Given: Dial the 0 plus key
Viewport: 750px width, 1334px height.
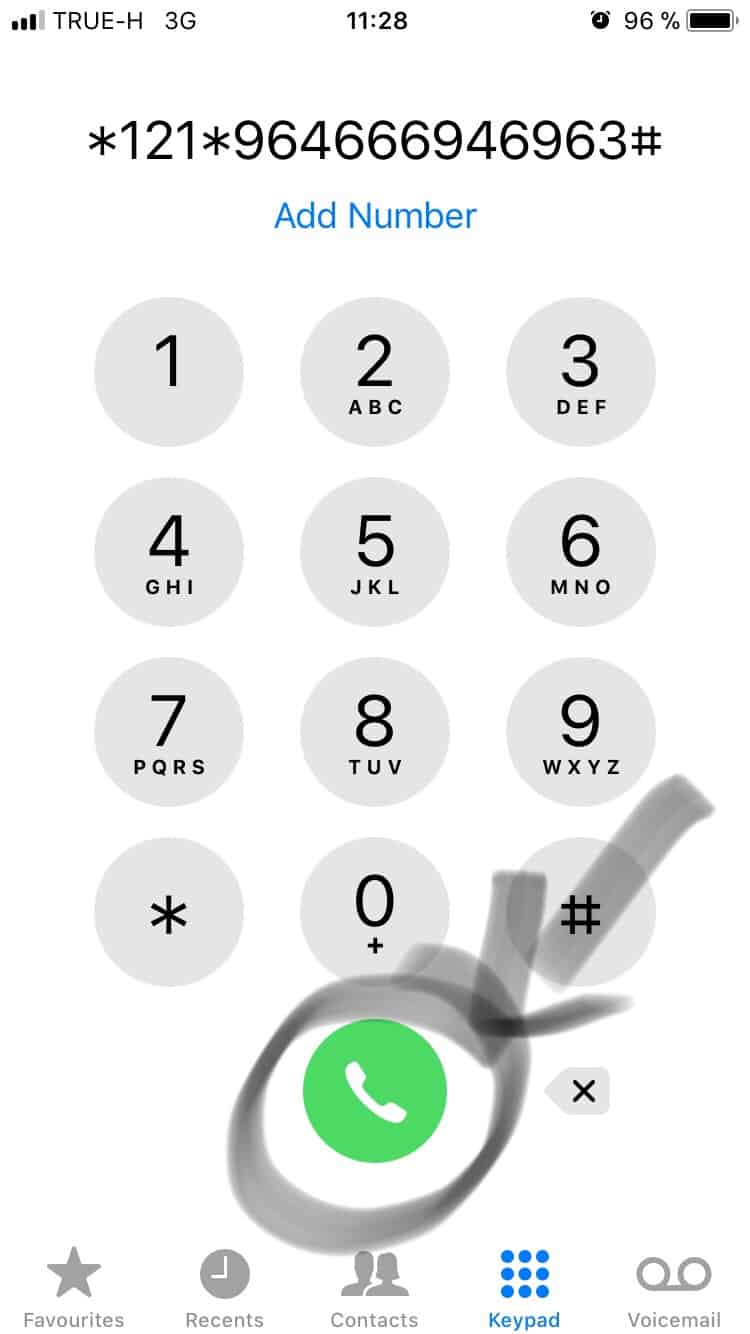Looking at the screenshot, I should coord(375,911).
